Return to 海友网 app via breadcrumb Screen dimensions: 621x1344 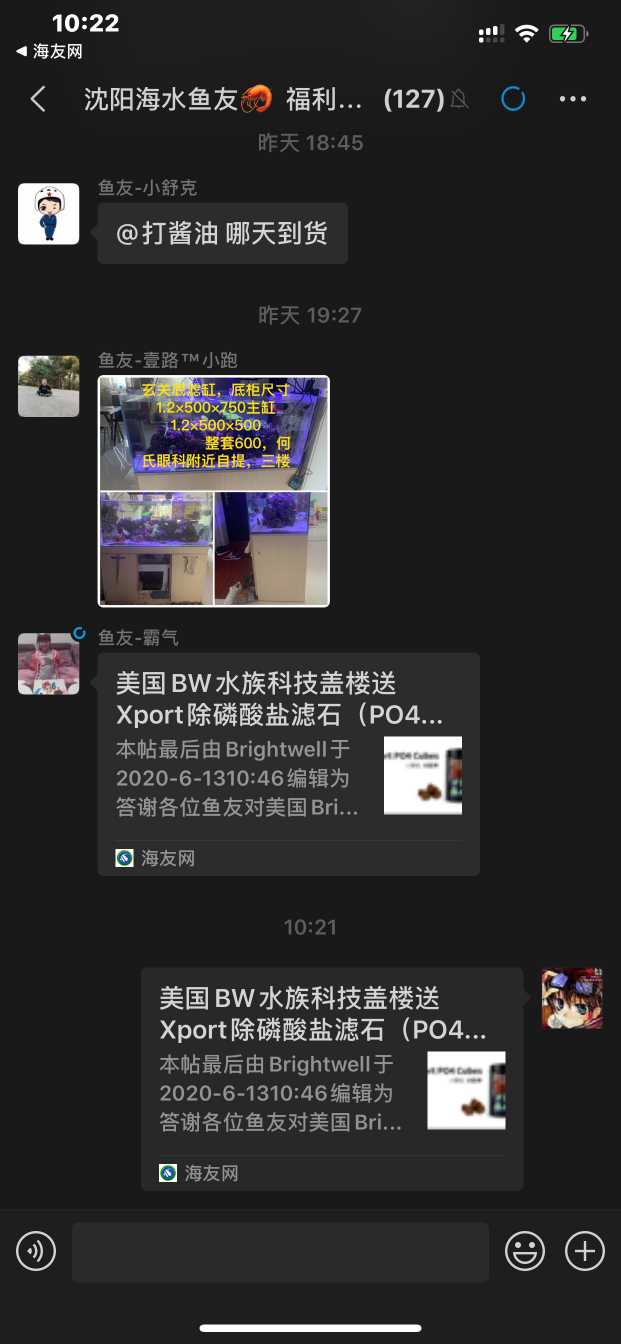click(50, 51)
